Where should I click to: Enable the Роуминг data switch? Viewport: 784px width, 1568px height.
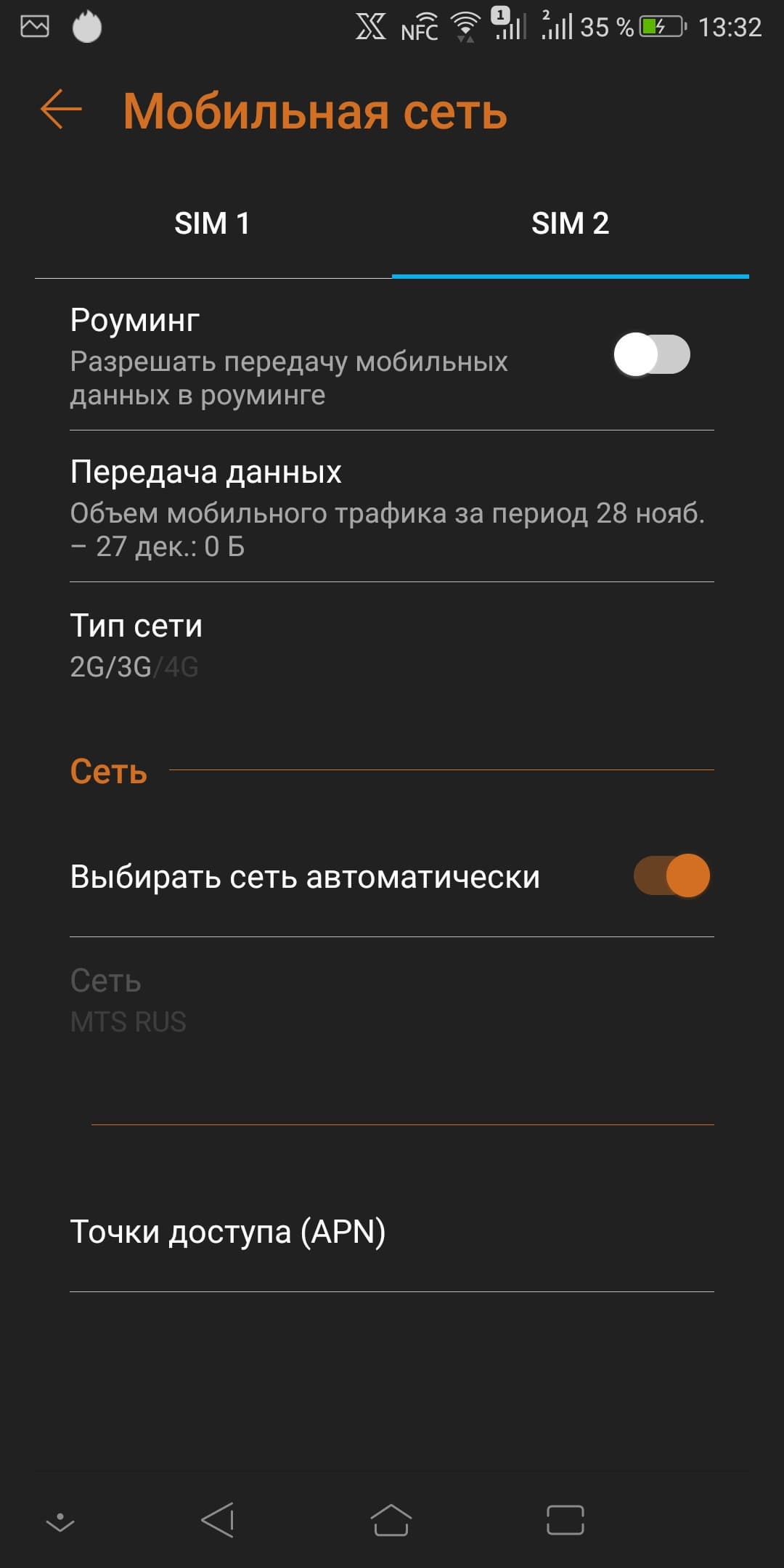tap(651, 355)
